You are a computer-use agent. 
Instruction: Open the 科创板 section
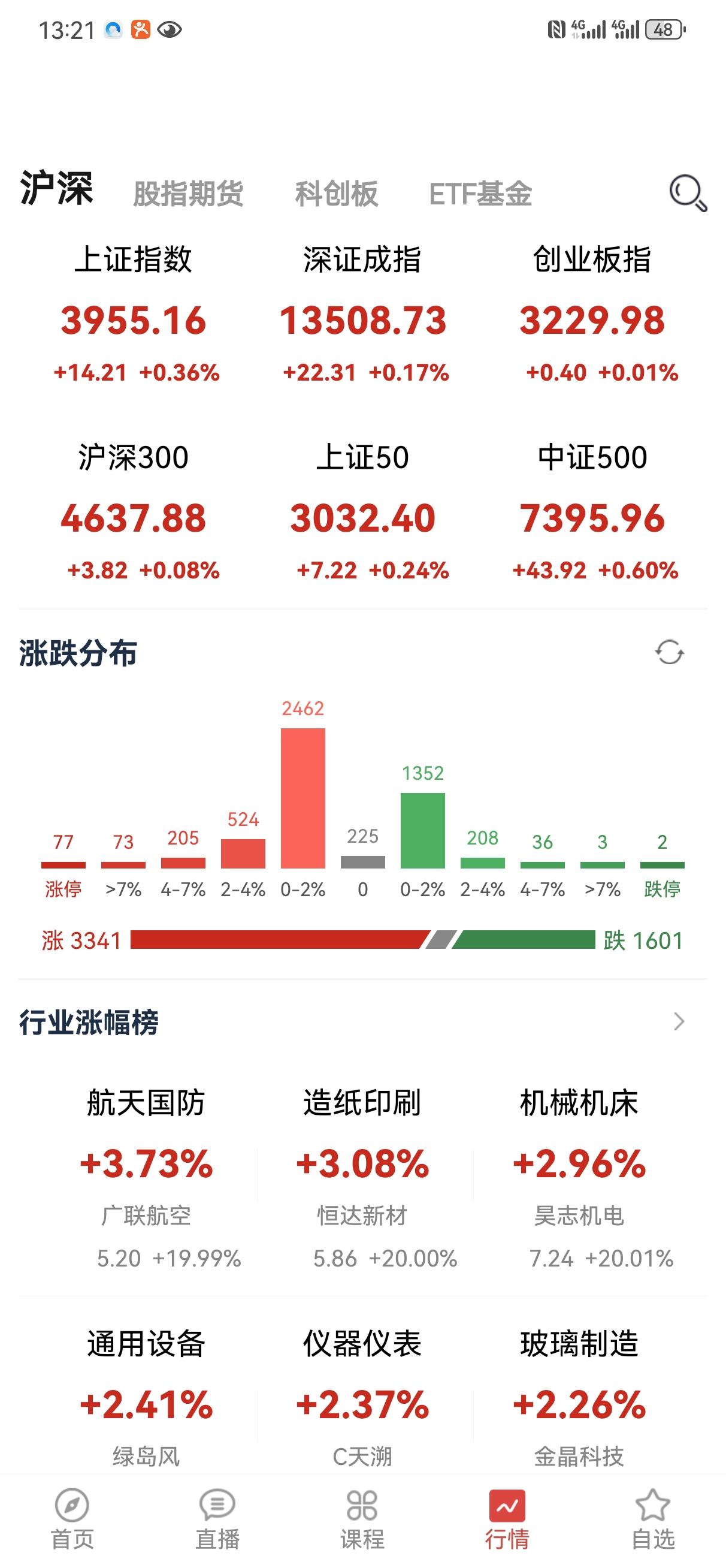click(x=335, y=194)
